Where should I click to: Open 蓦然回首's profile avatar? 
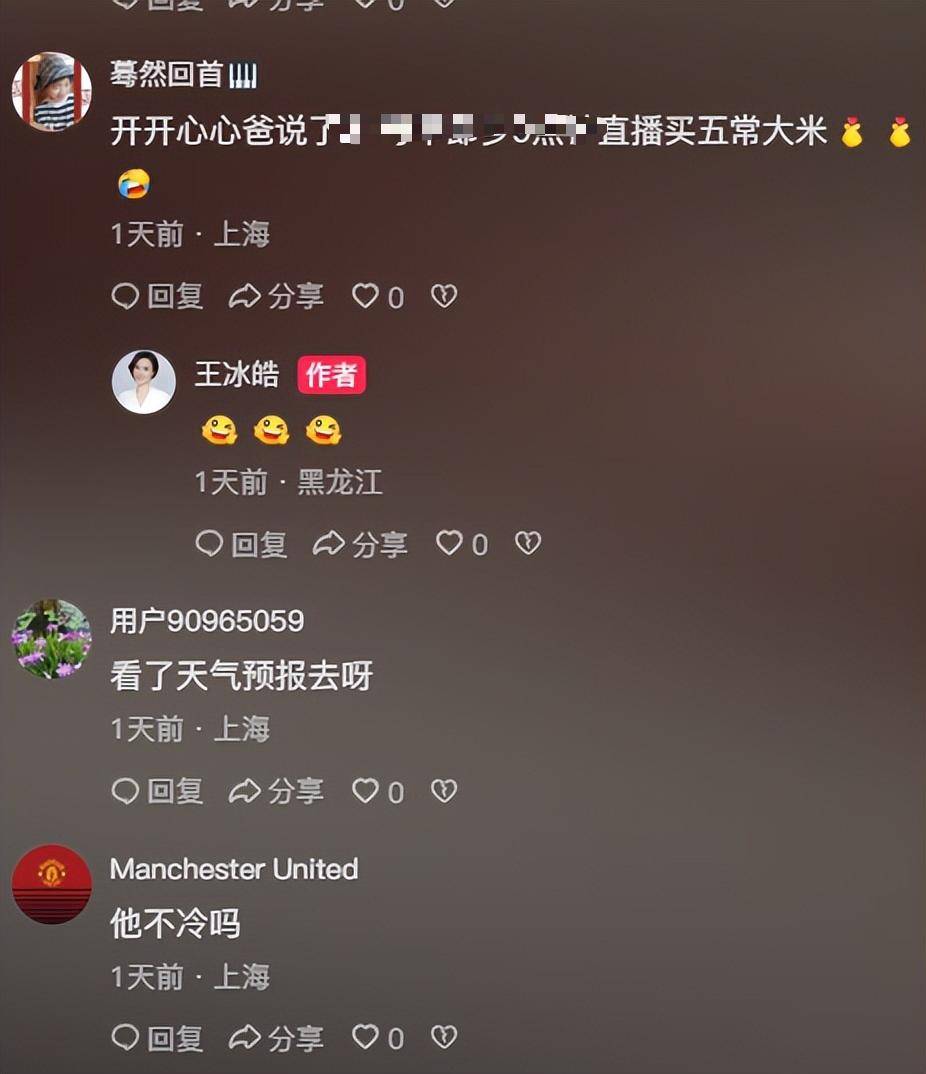coord(51,92)
